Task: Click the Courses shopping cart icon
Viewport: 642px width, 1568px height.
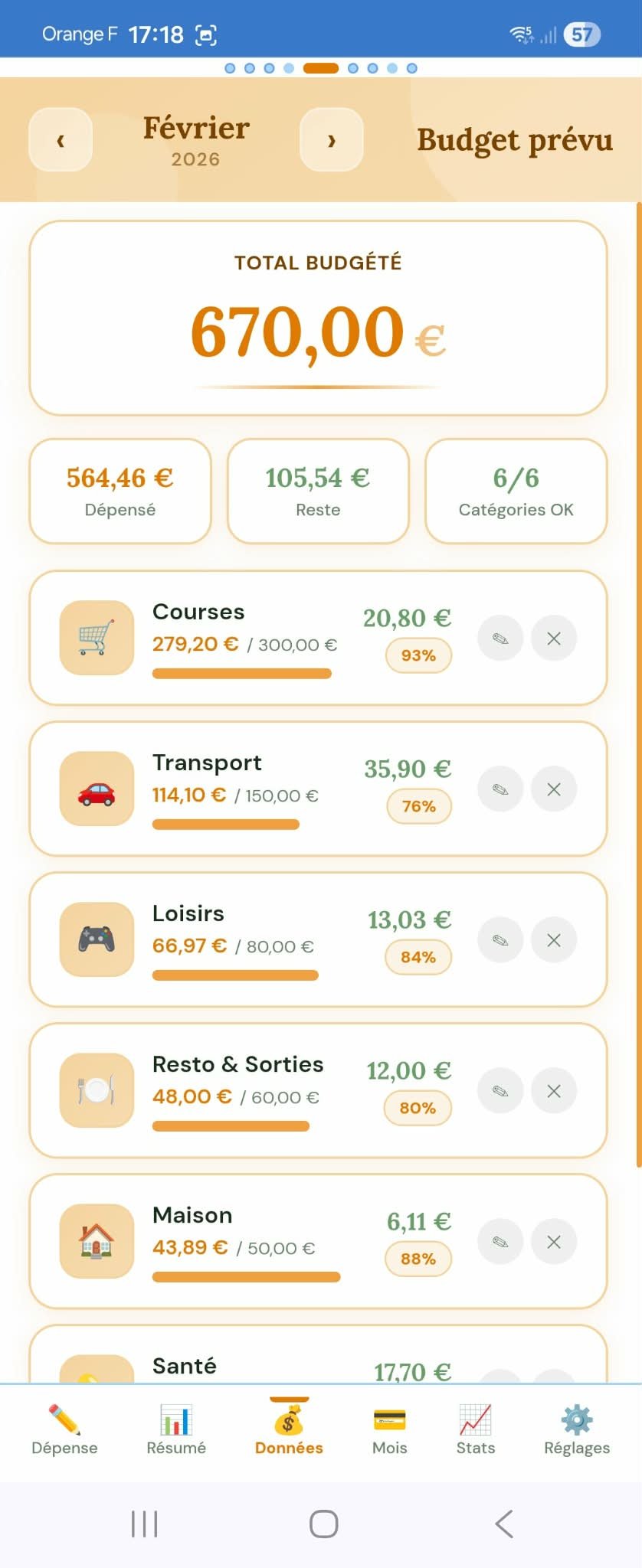Action: tap(96, 638)
